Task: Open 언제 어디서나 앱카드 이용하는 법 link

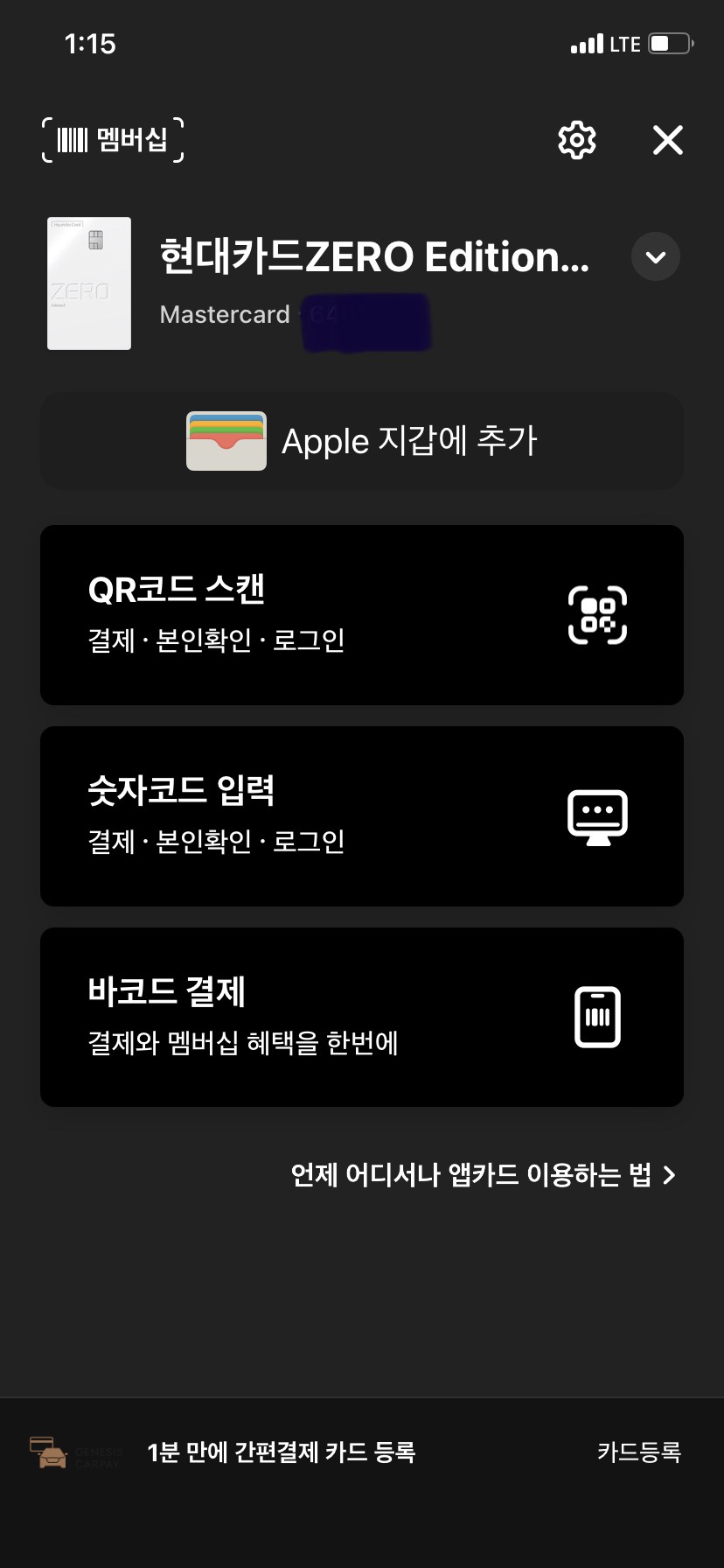Action: tap(483, 1175)
